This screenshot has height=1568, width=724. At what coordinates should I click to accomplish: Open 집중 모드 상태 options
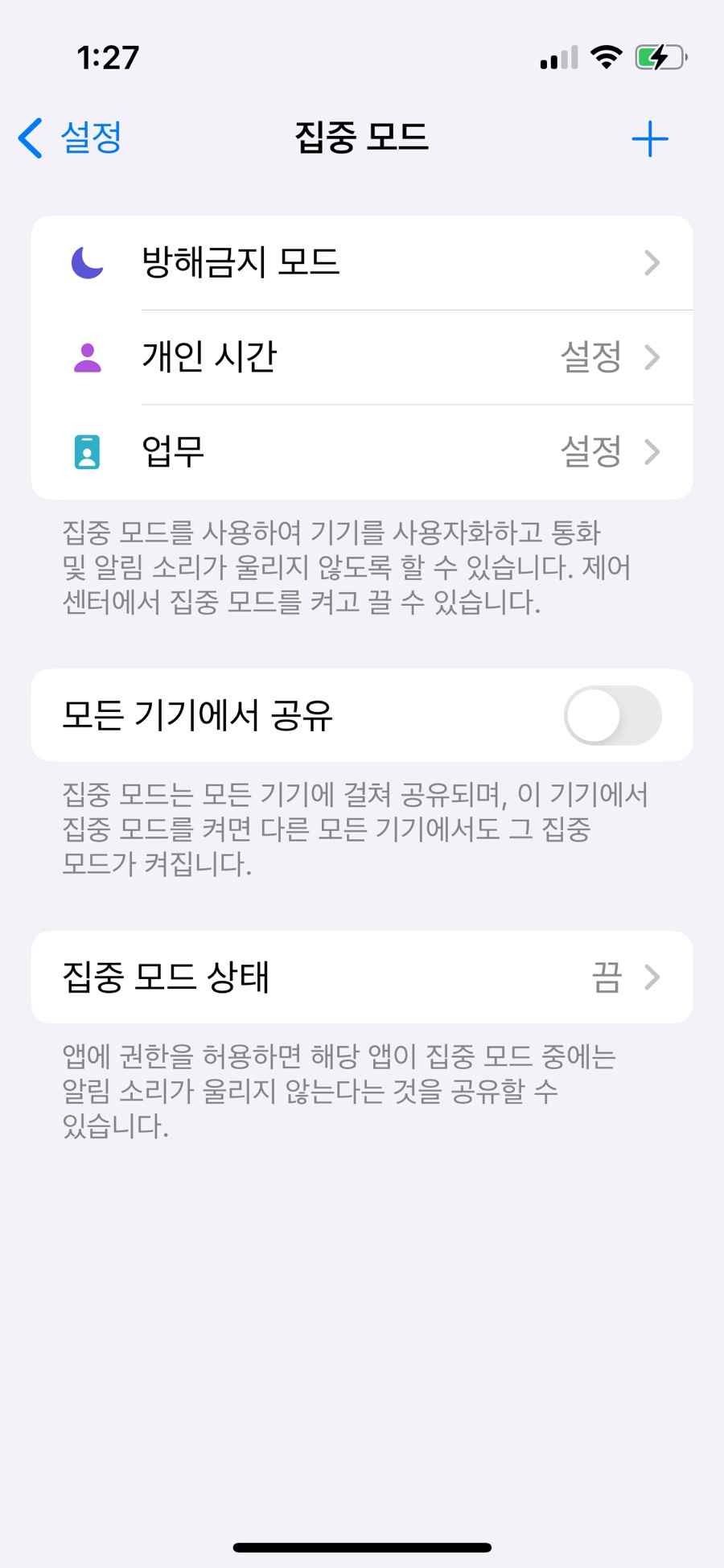point(362,977)
